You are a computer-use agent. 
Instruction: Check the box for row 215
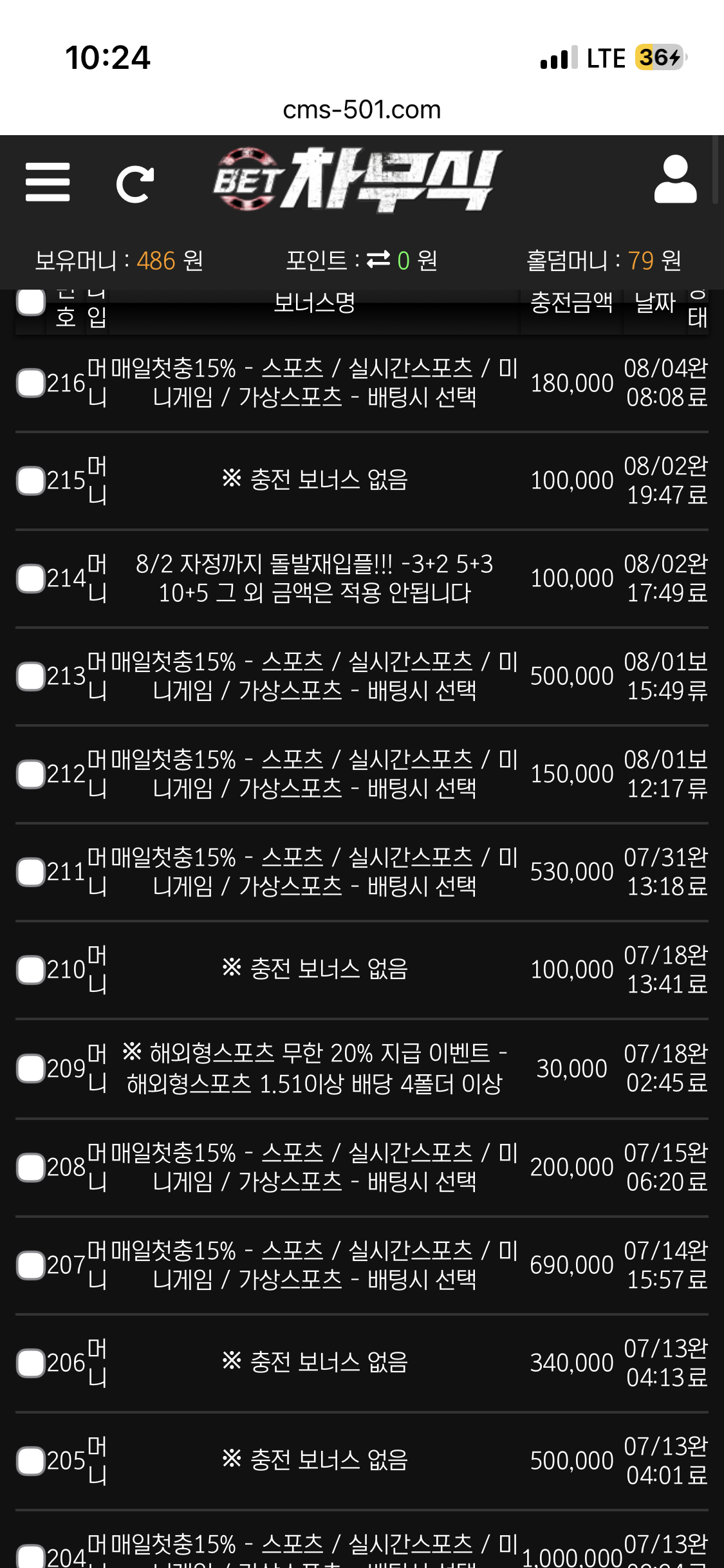(30, 481)
